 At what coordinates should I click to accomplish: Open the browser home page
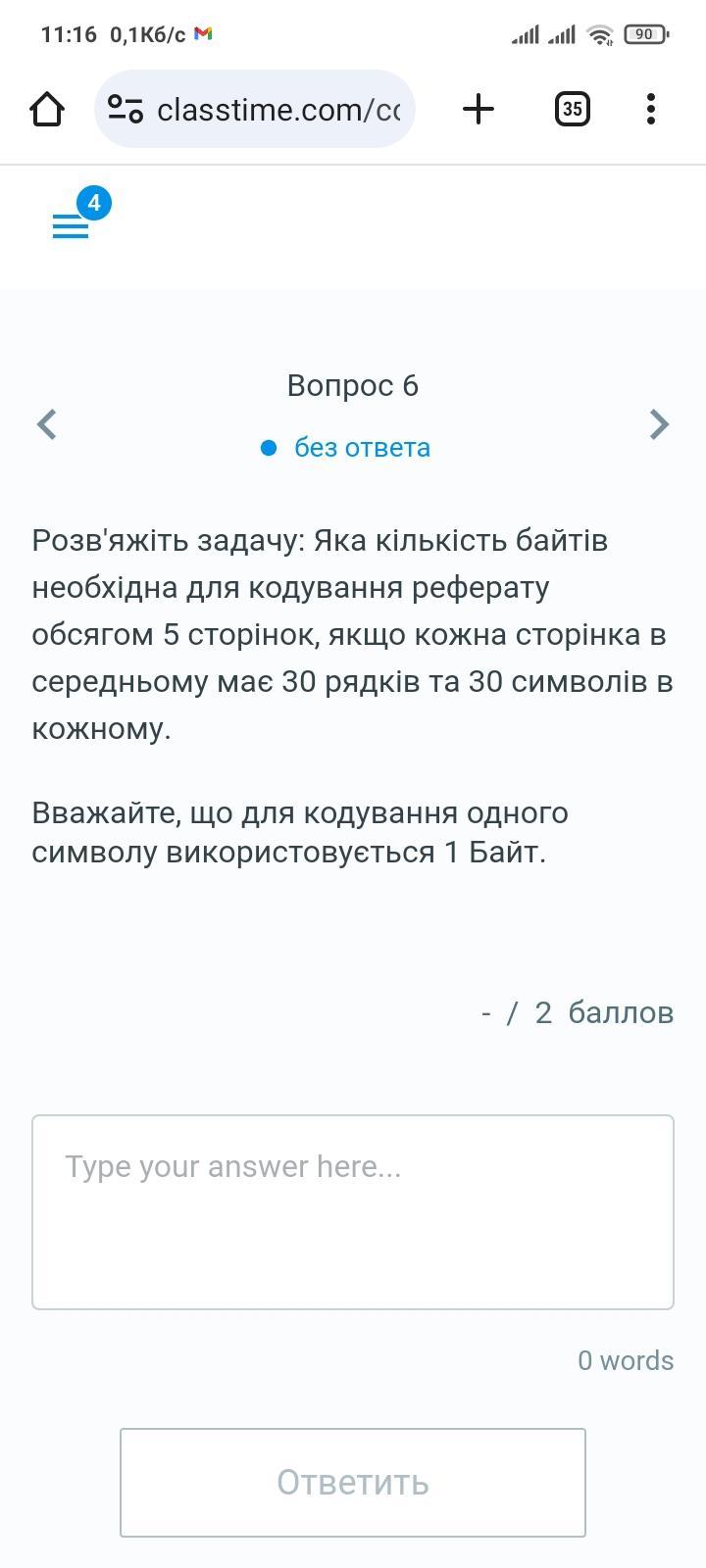[x=47, y=109]
